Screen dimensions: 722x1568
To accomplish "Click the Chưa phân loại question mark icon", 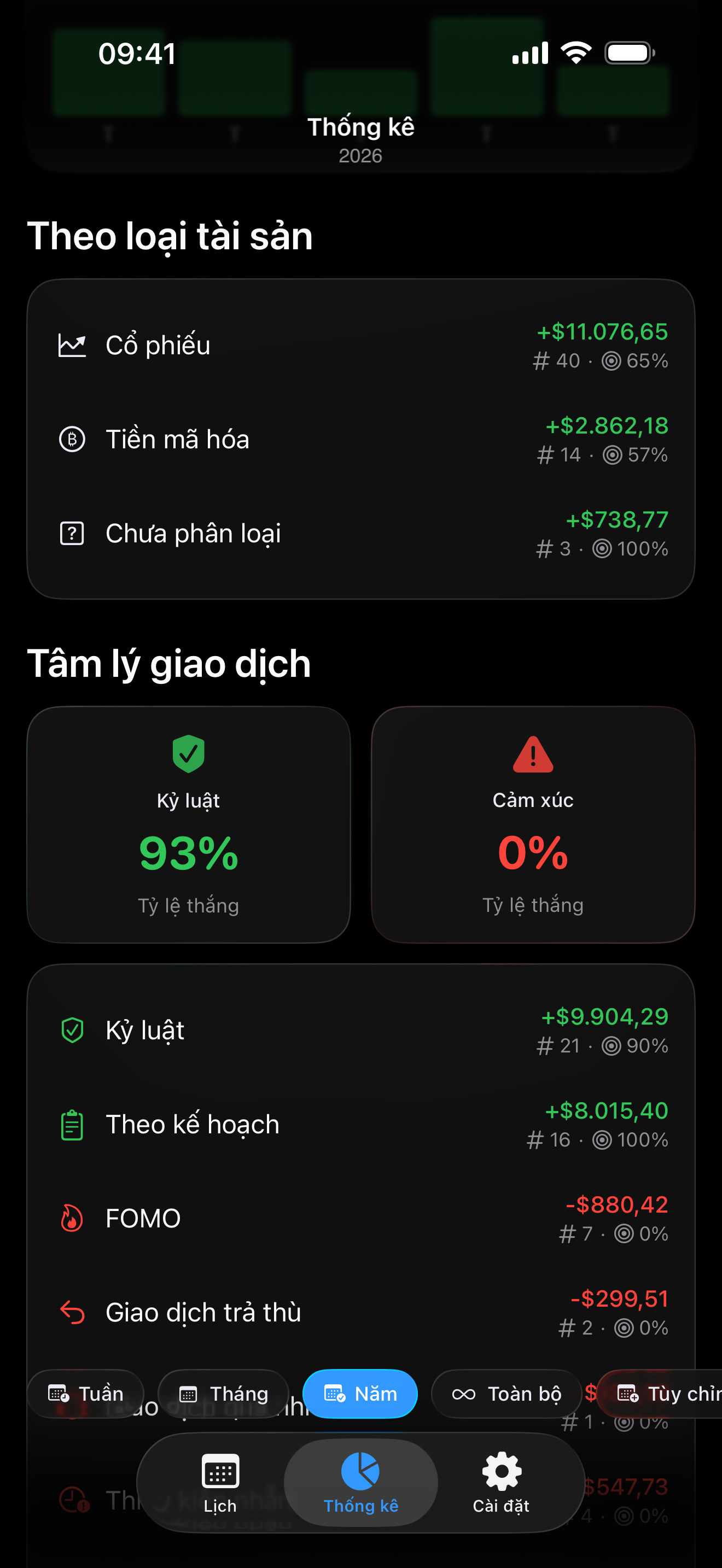I will tap(72, 534).
